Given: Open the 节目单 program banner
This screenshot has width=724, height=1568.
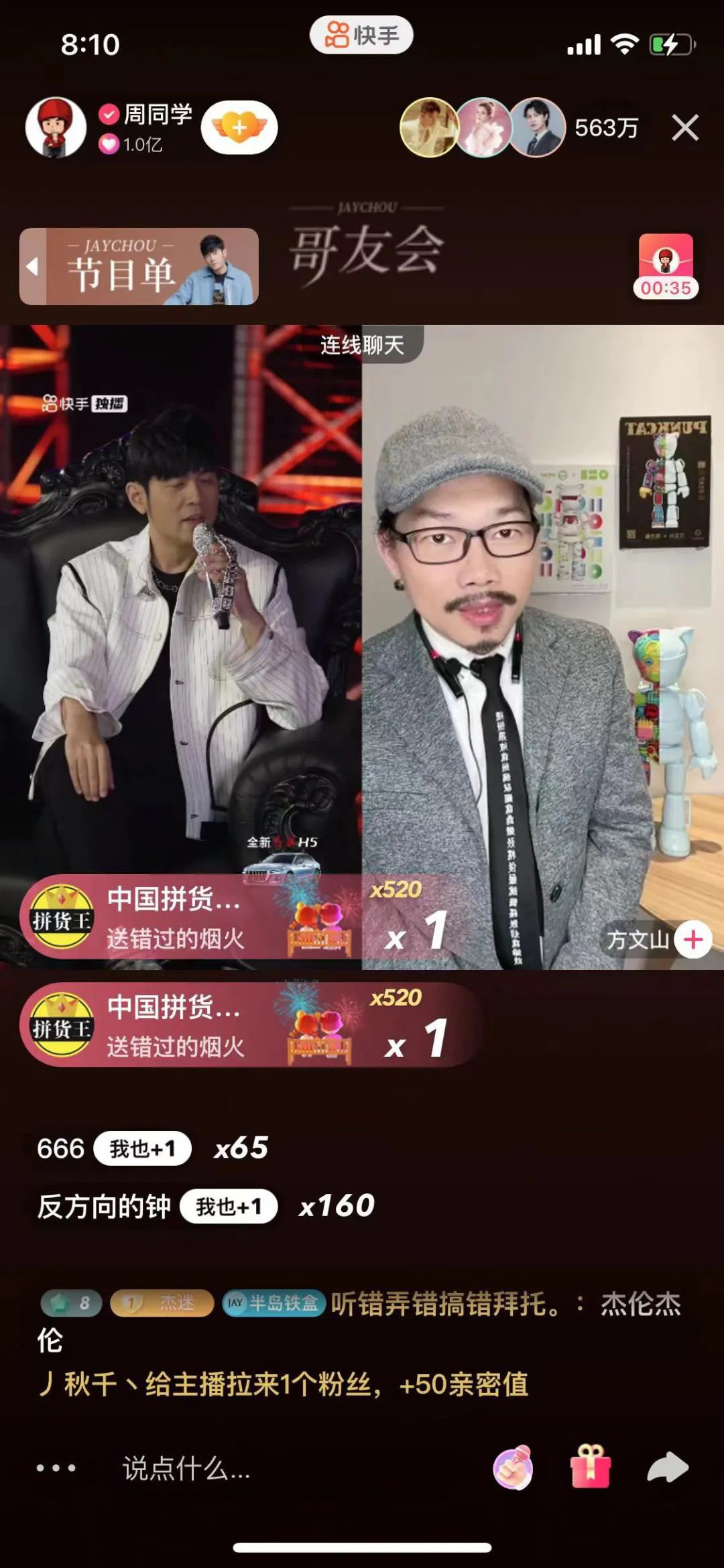Looking at the screenshot, I should pyautogui.click(x=139, y=267).
